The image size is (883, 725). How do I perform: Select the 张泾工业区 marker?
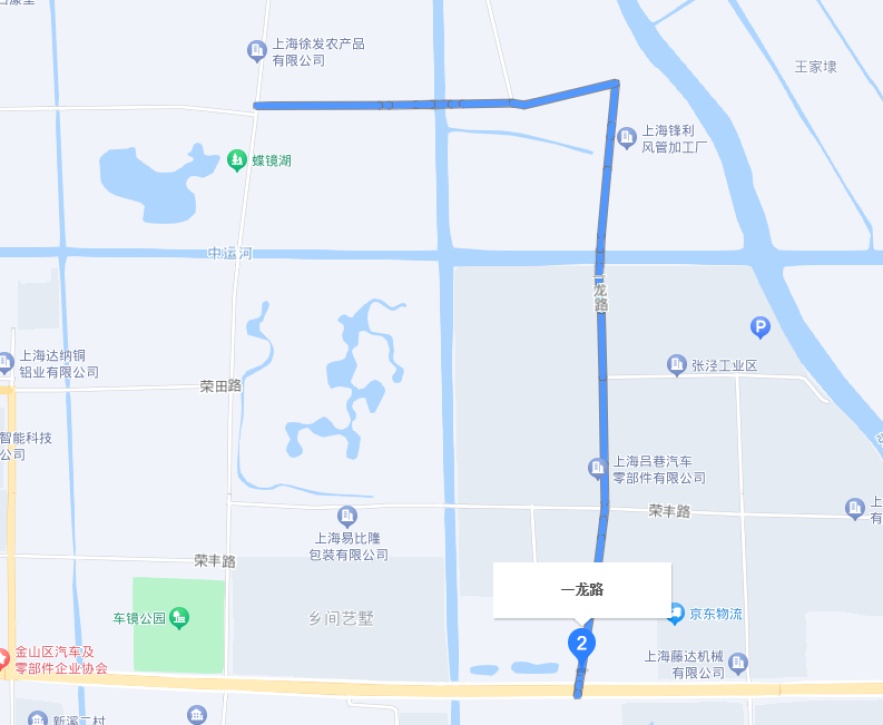point(677,365)
